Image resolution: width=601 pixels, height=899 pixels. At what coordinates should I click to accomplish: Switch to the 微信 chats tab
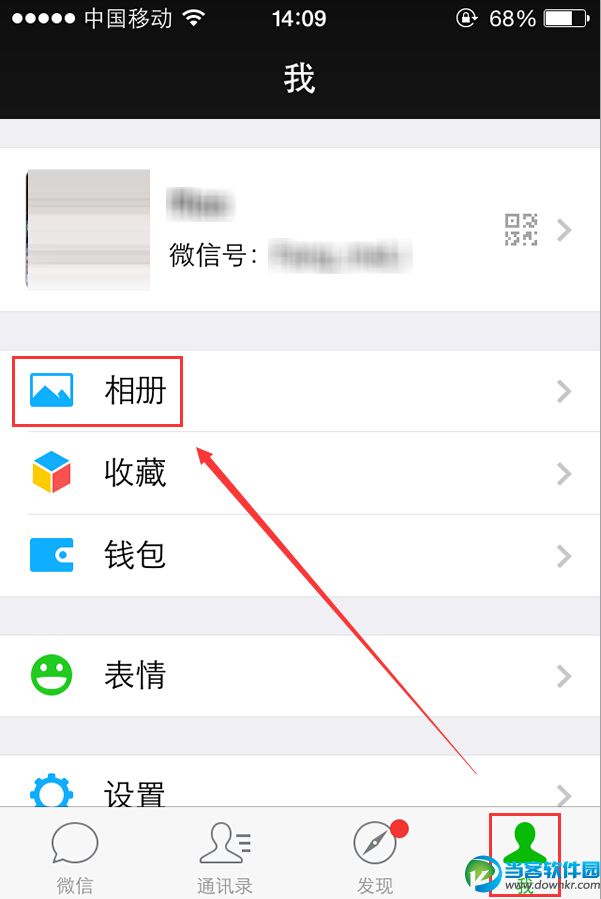[x=75, y=855]
